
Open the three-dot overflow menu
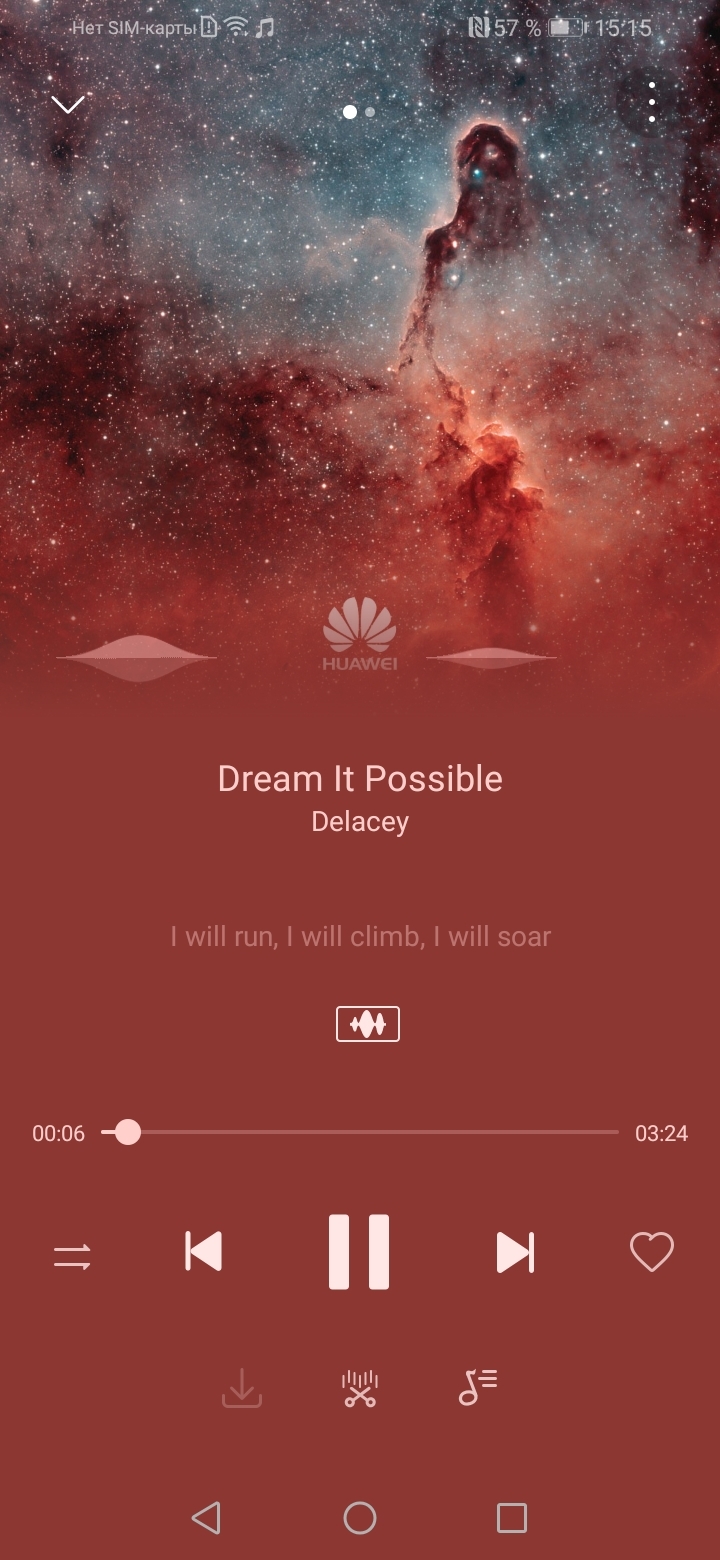pyautogui.click(x=652, y=103)
